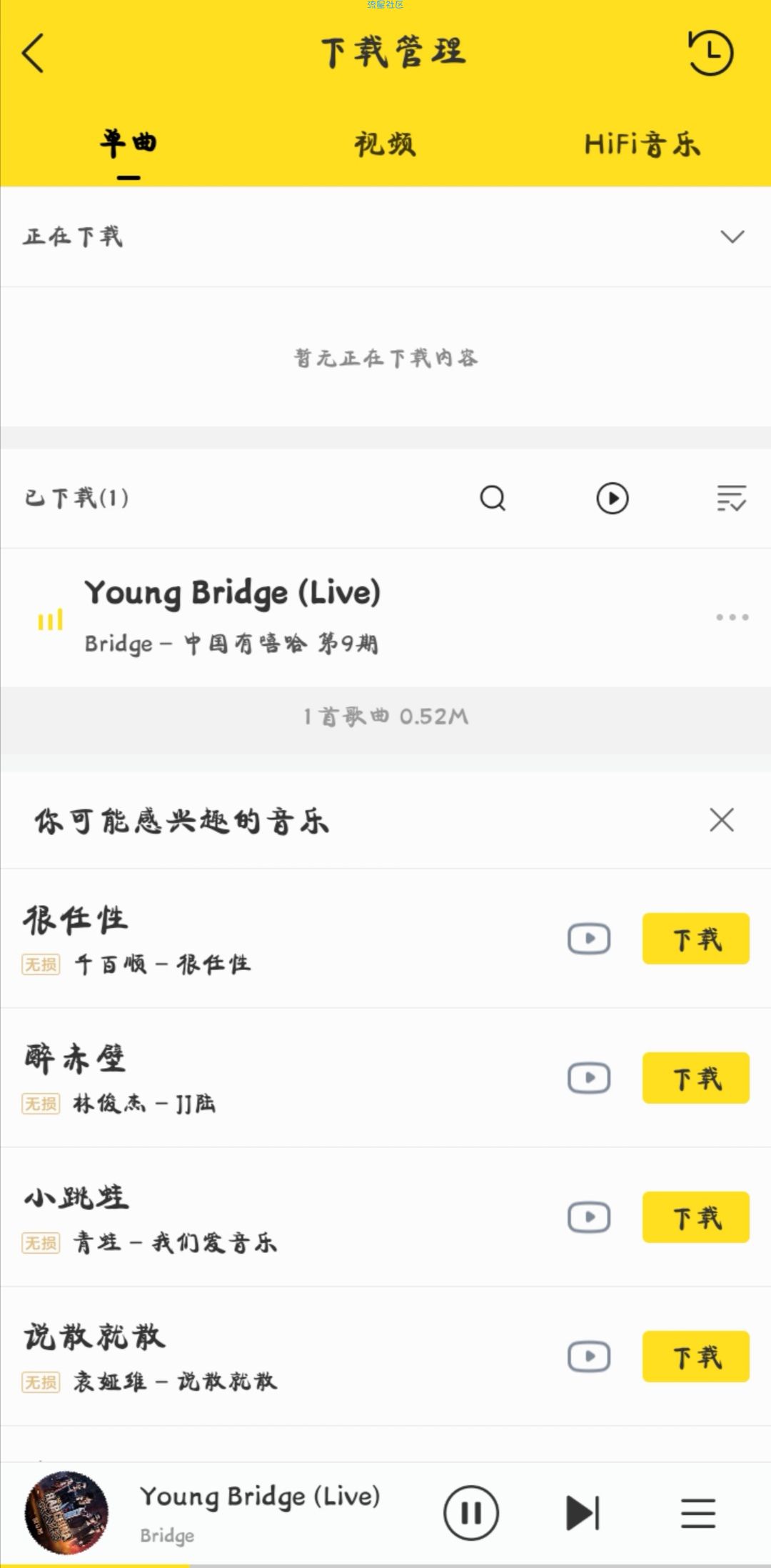
Task: Play all downloaded songs
Action: pos(613,498)
